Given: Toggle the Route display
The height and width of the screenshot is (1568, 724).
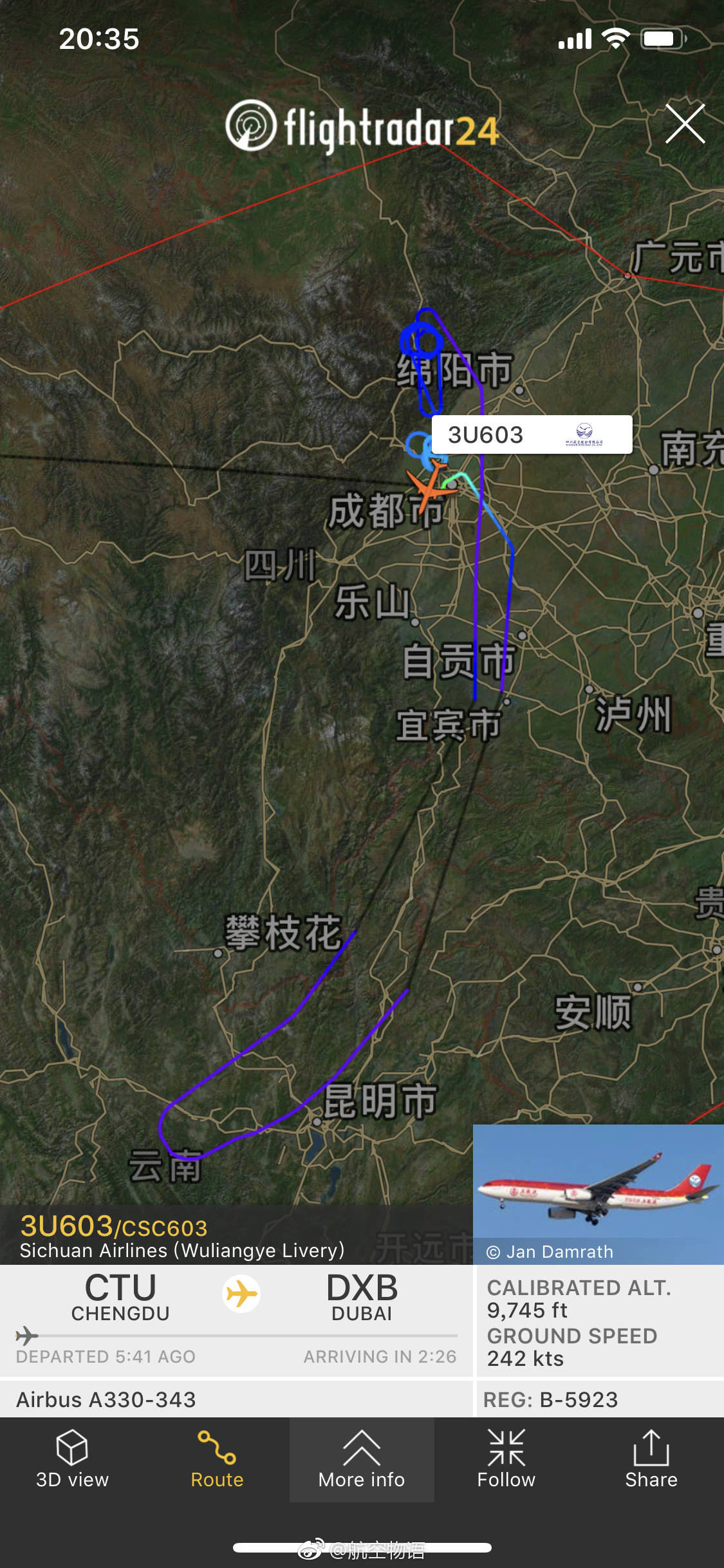Looking at the screenshot, I should (x=217, y=1459).
